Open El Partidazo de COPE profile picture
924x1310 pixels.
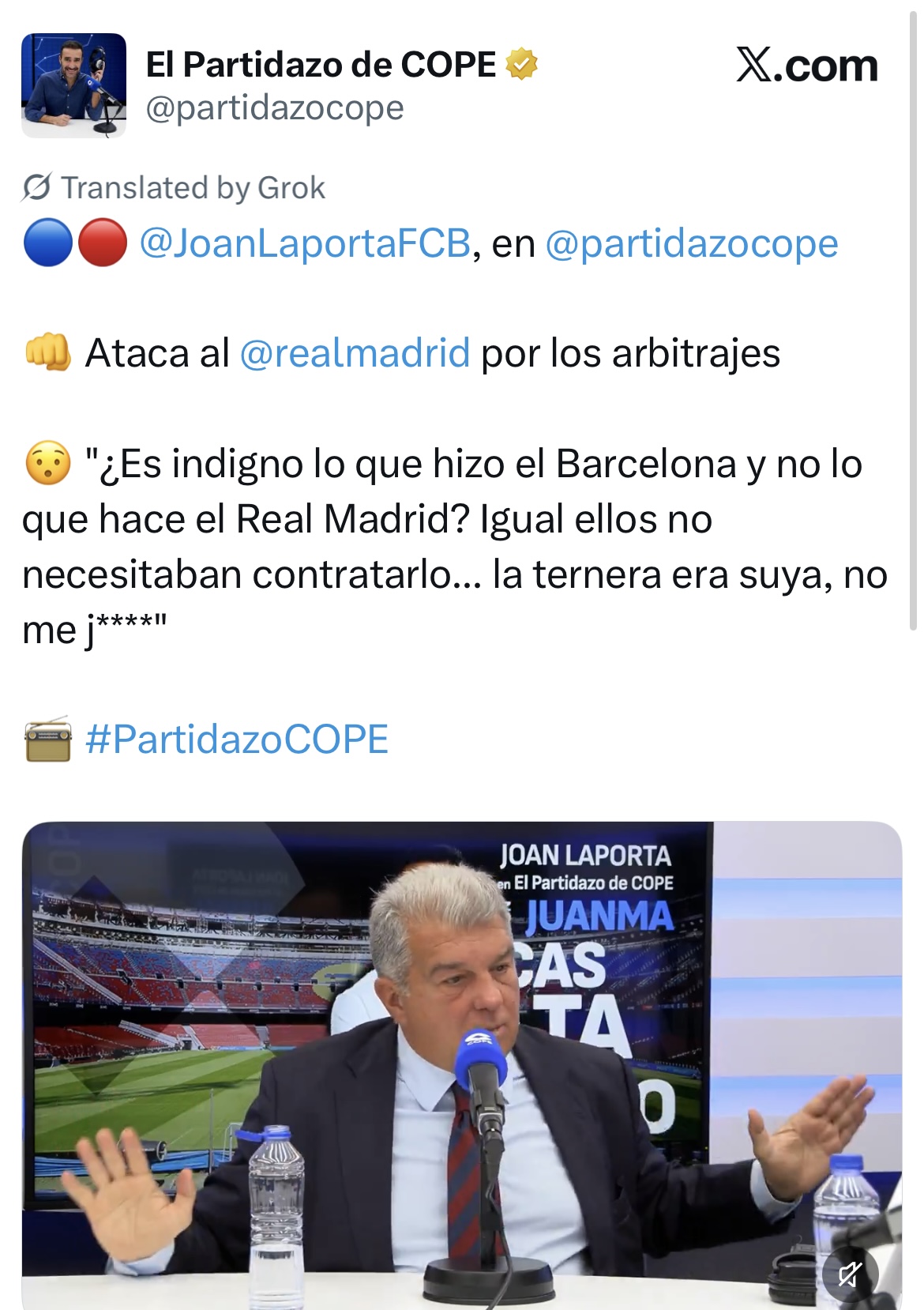click(73, 85)
